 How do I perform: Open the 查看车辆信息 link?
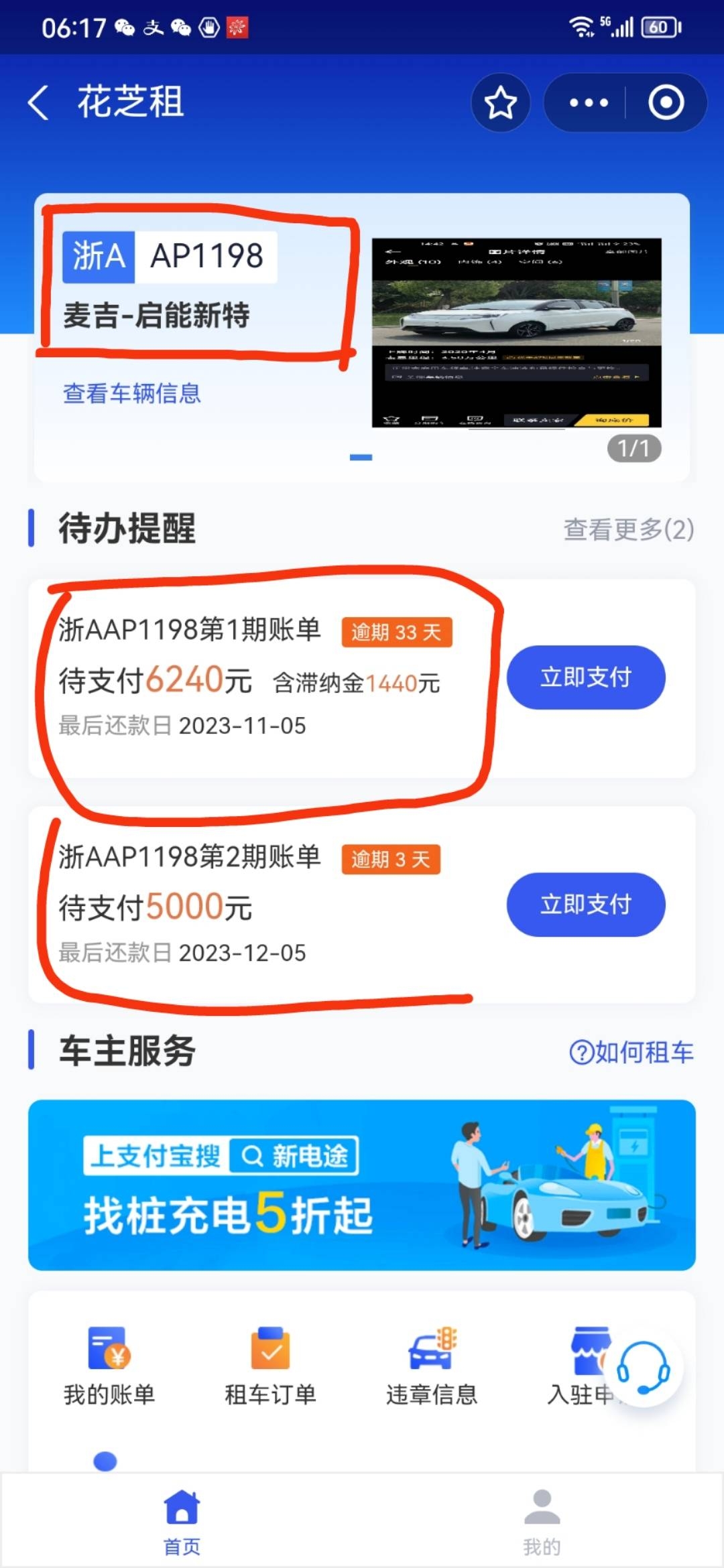pyautogui.click(x=132, y=393)
